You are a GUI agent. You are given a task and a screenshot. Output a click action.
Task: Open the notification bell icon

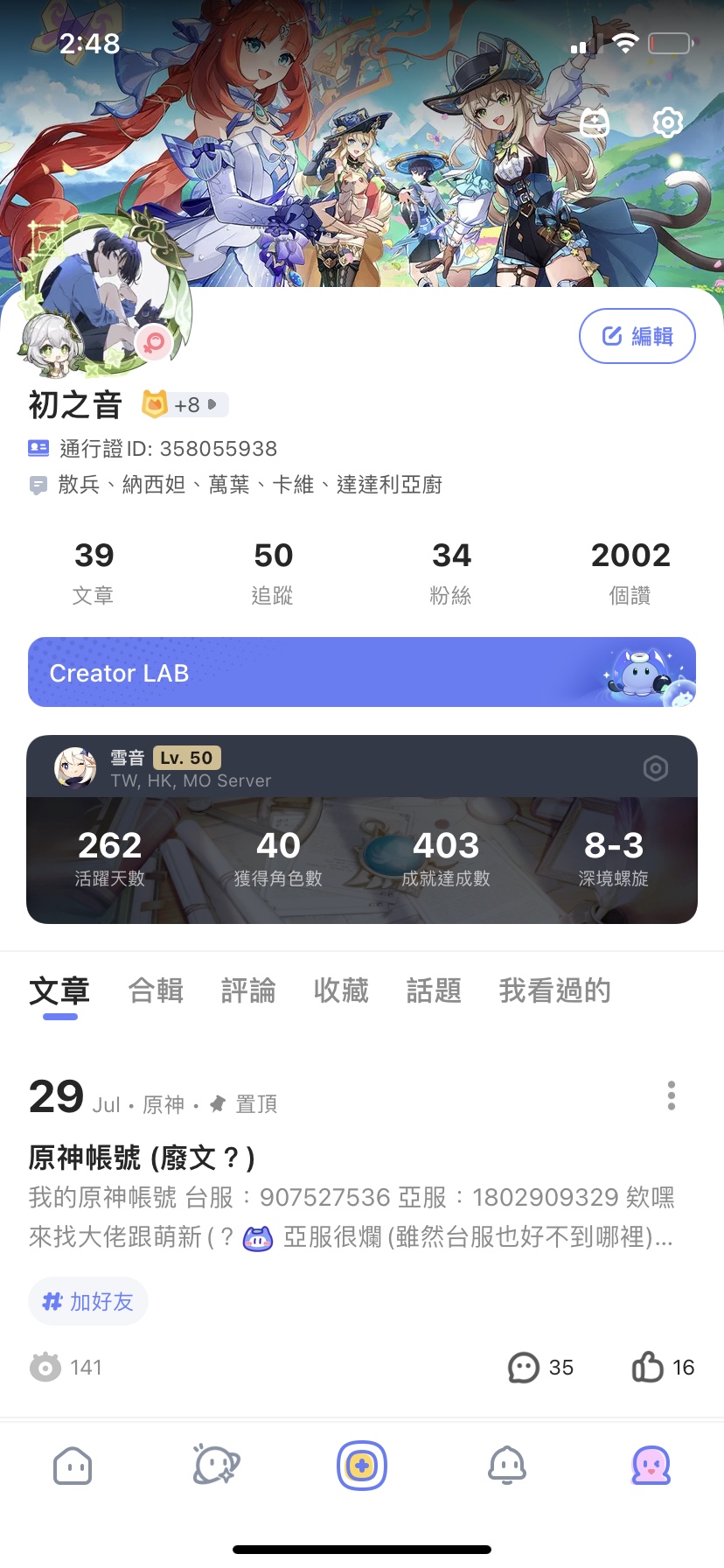[506, 1466]
